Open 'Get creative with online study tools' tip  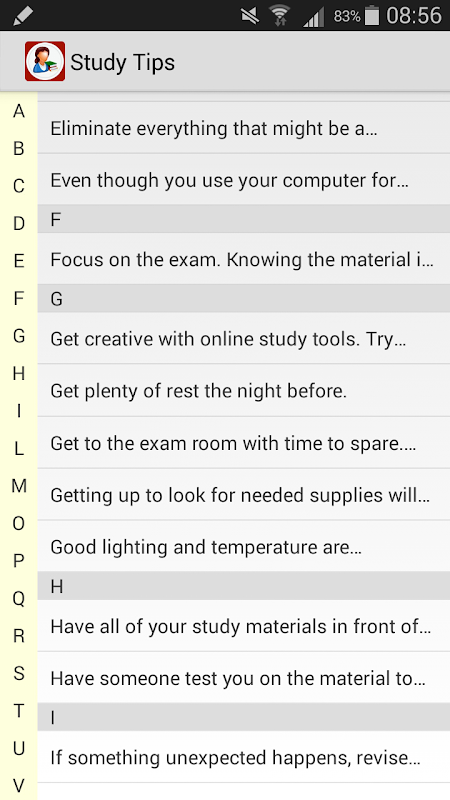point(243,339)
